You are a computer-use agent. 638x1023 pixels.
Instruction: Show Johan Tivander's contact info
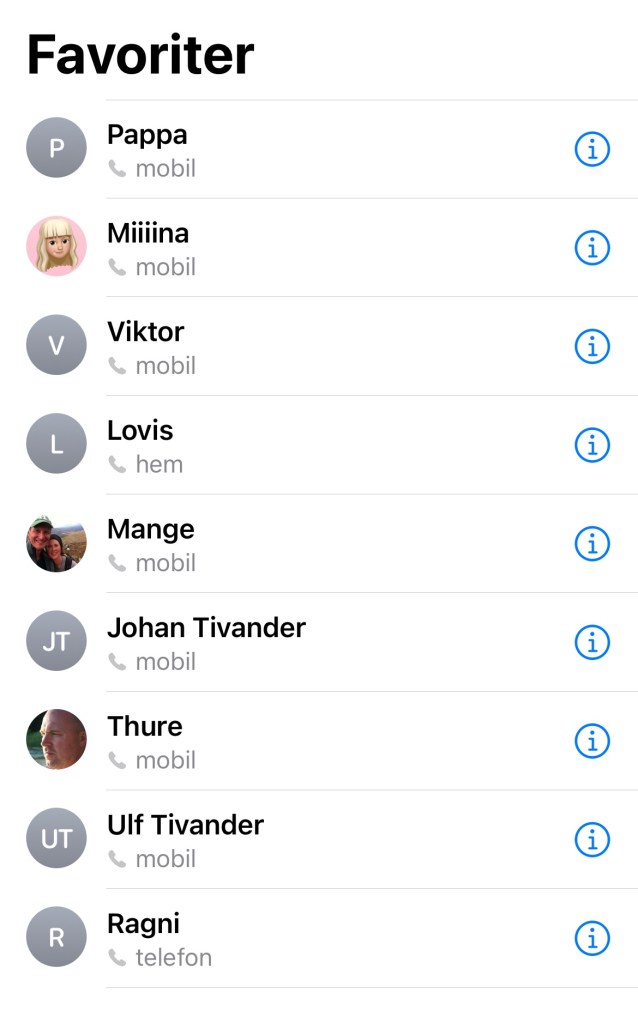point(592,642)
